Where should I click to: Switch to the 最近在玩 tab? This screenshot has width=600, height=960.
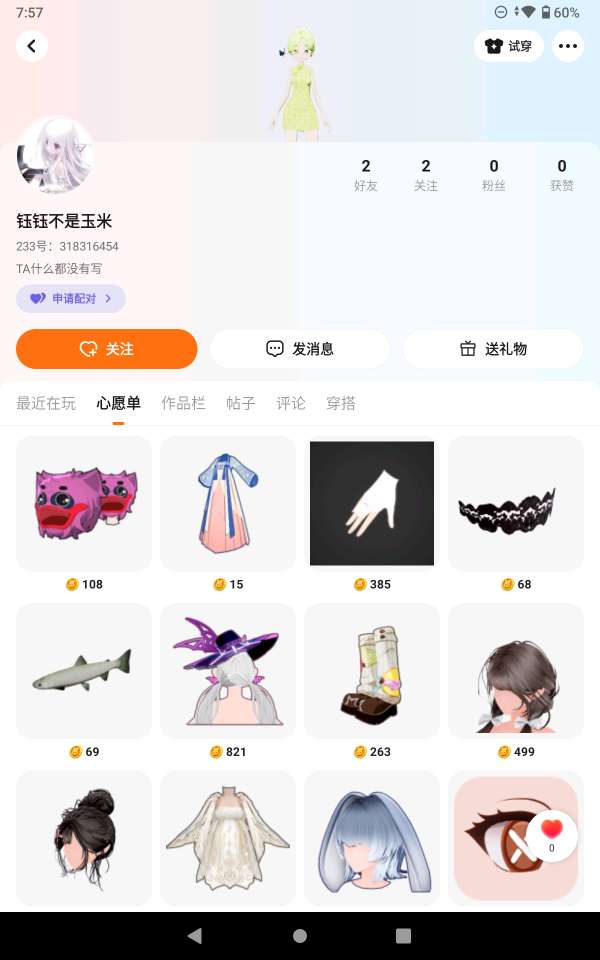coord(46,403)
